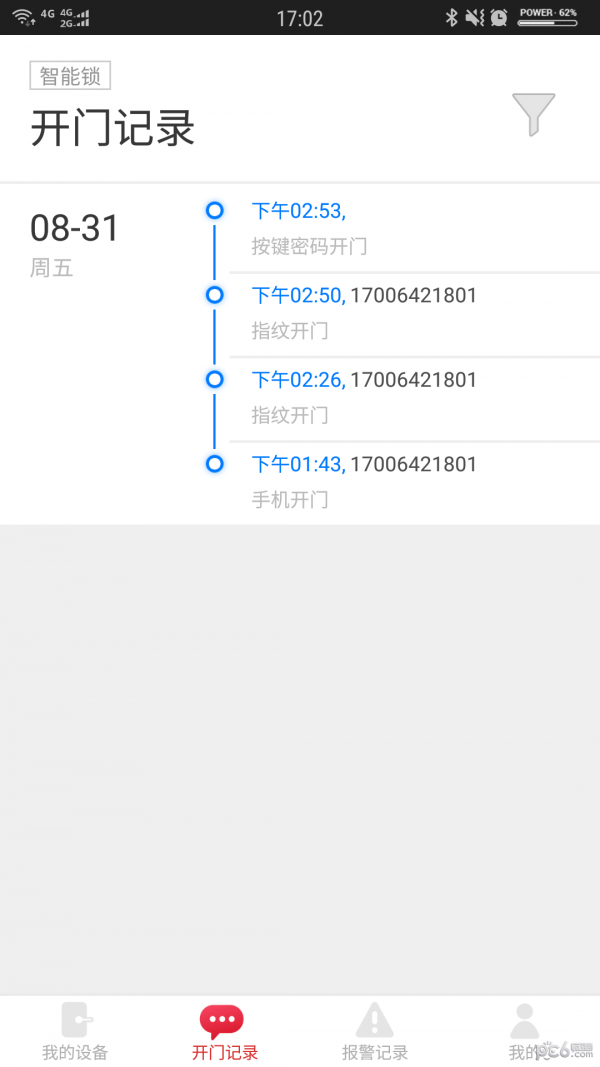
Task: Open the 下午02:53 按键密码开门 record
Action: tap(415, 229)
